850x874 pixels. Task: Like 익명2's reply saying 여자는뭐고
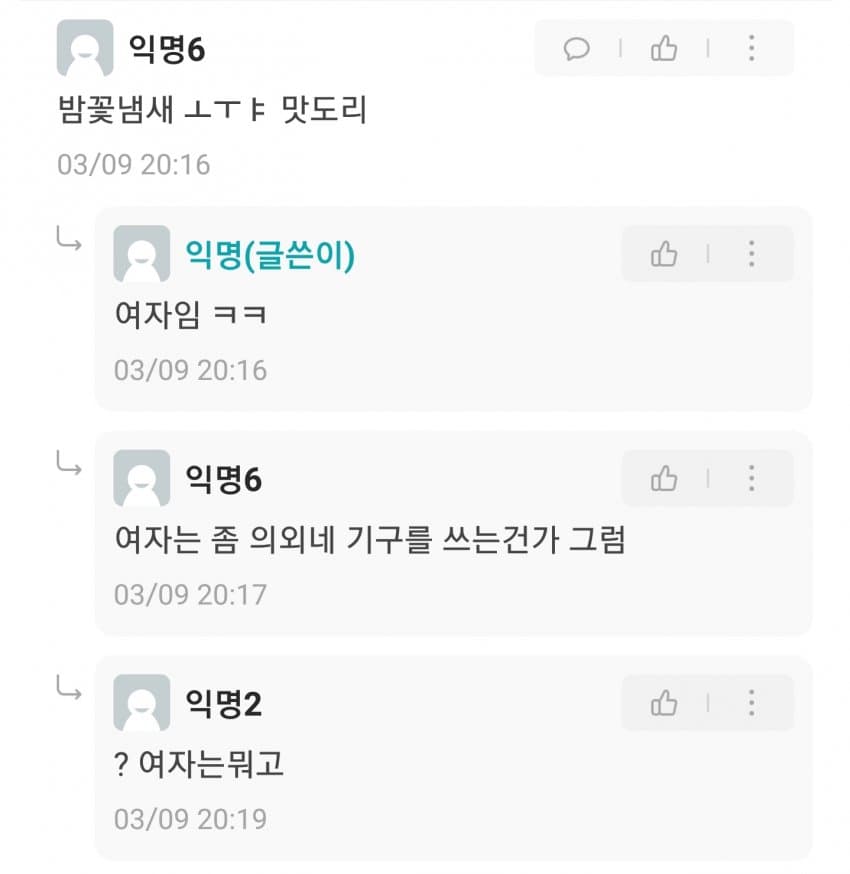pos(666,703)
